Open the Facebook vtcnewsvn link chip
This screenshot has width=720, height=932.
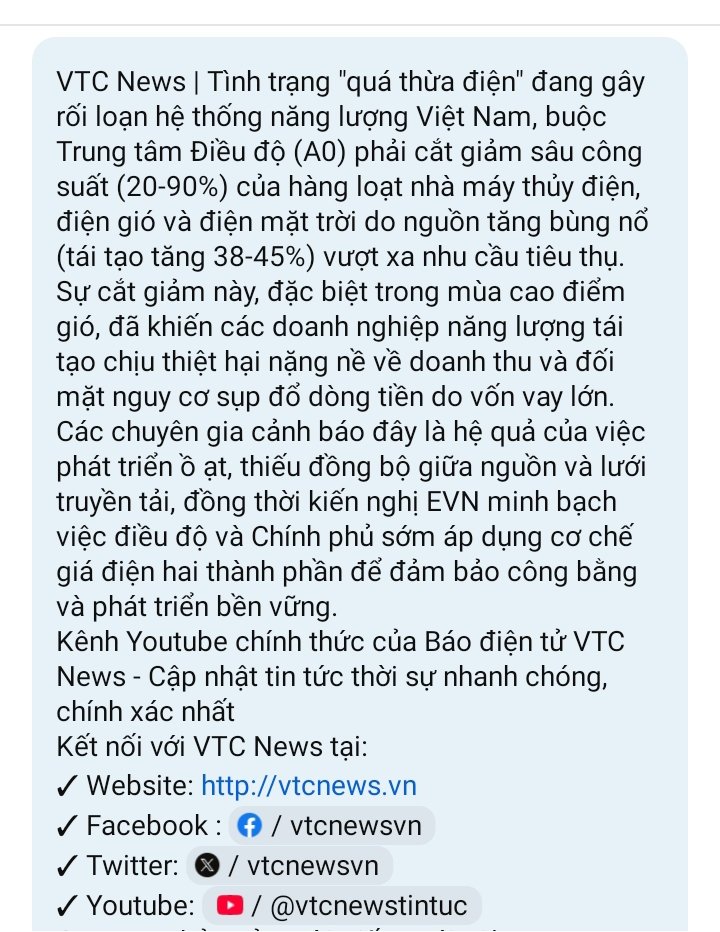click(x=331, y=826)
